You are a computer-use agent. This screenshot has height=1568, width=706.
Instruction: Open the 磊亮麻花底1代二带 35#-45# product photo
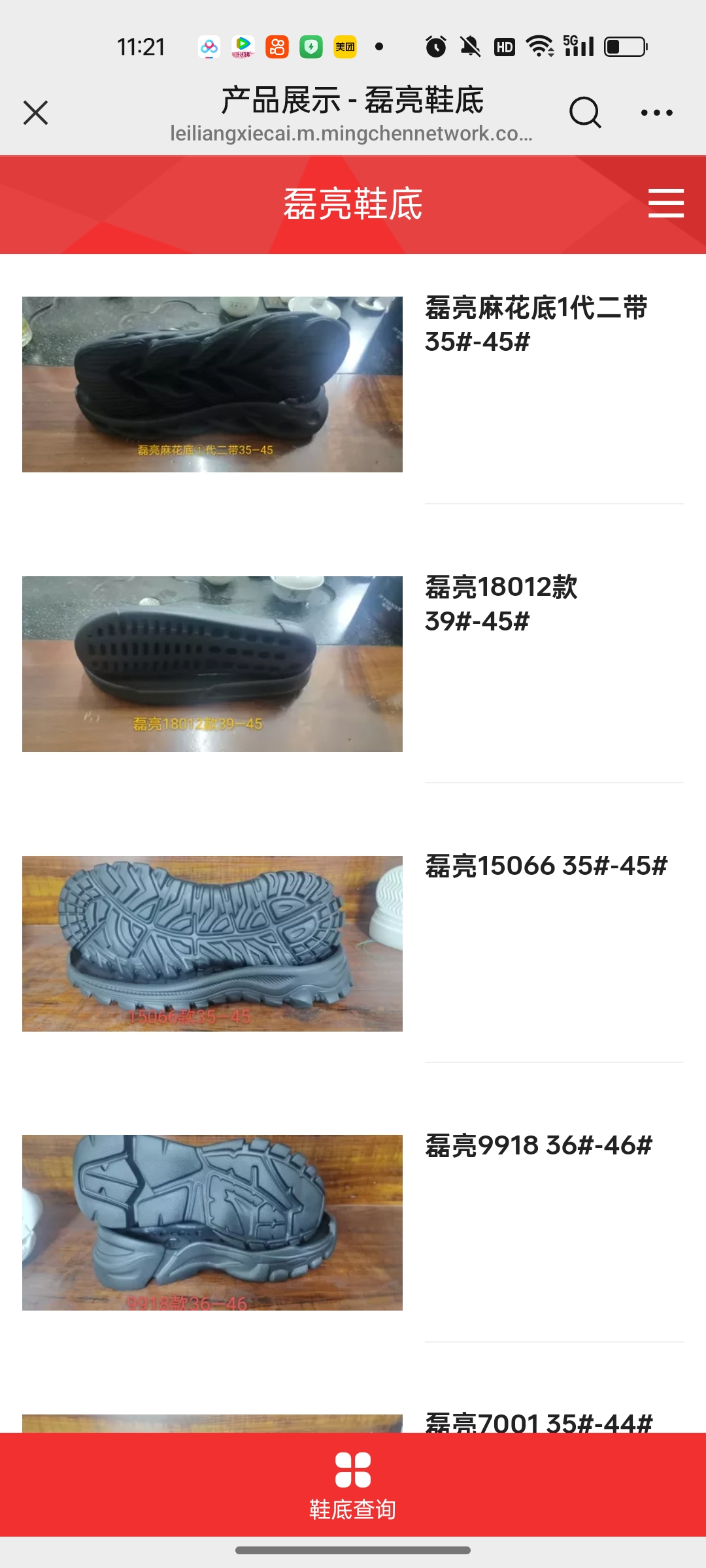(x=212, y=384)
